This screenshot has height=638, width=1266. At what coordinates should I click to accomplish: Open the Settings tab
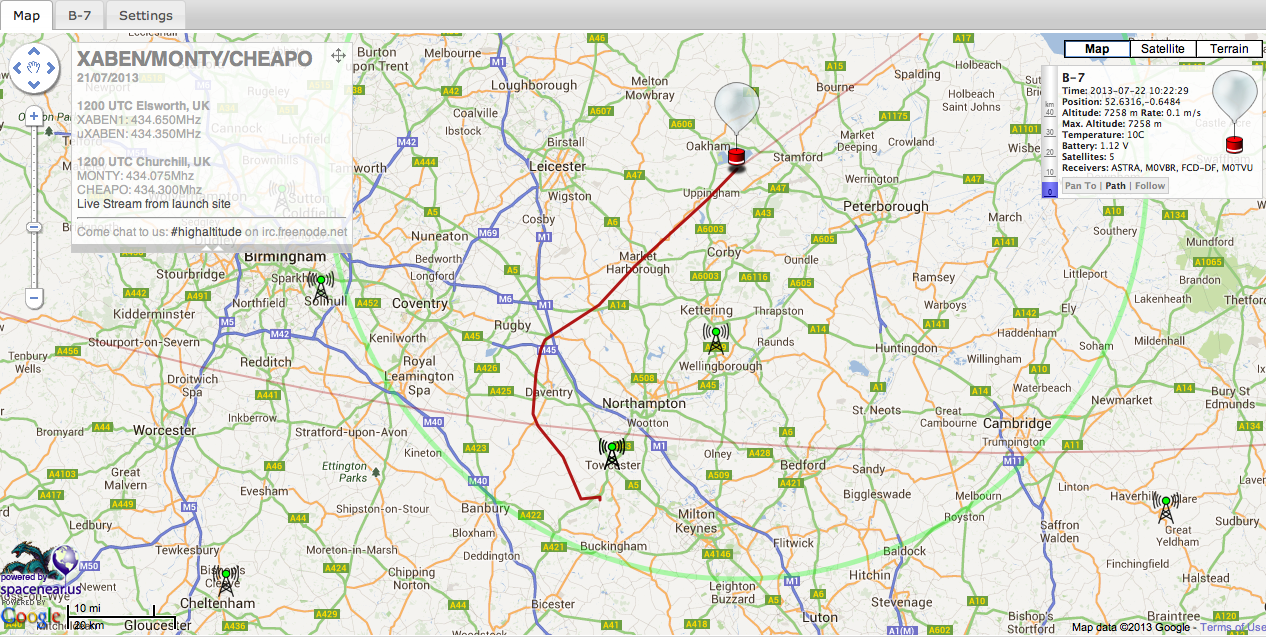tap(145, 15)
